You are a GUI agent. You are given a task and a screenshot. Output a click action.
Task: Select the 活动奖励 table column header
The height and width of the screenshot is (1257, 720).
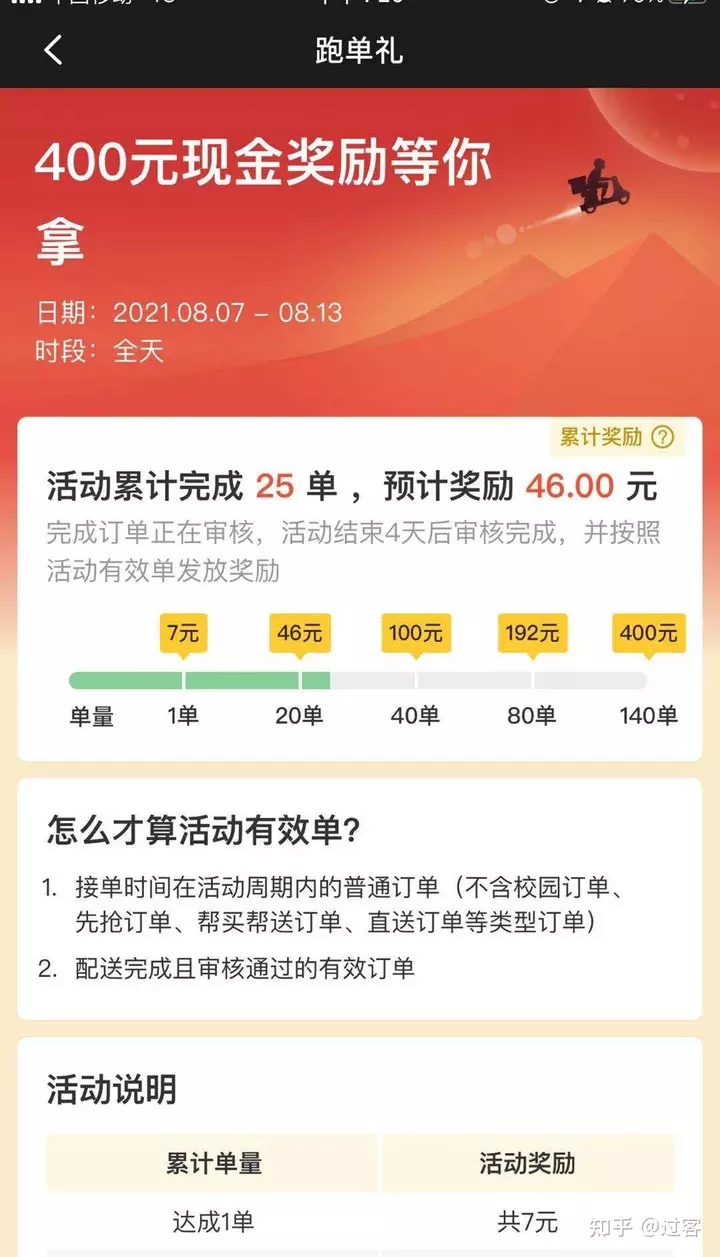coord(528,1165)
